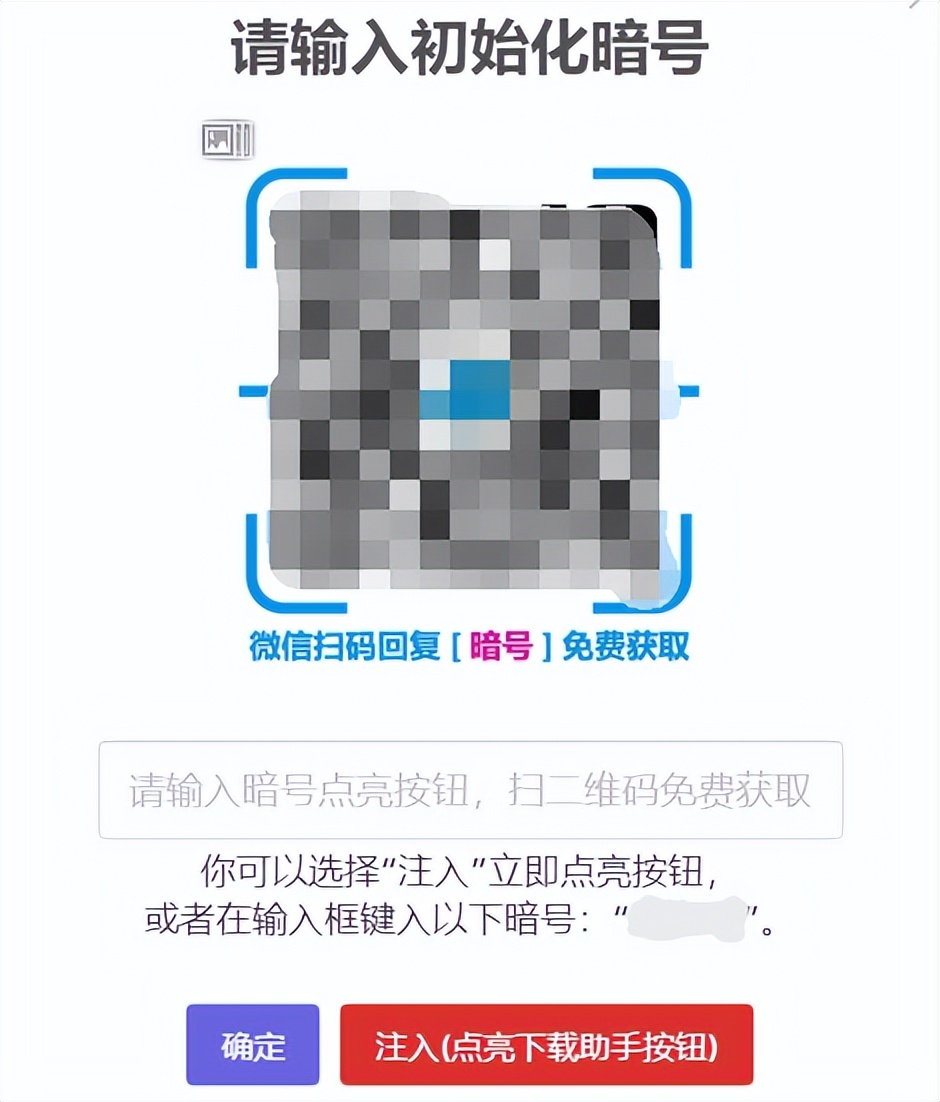Confirm with the 确定 button
Screen dimensions: 940x1102
tap(253, 1045)
